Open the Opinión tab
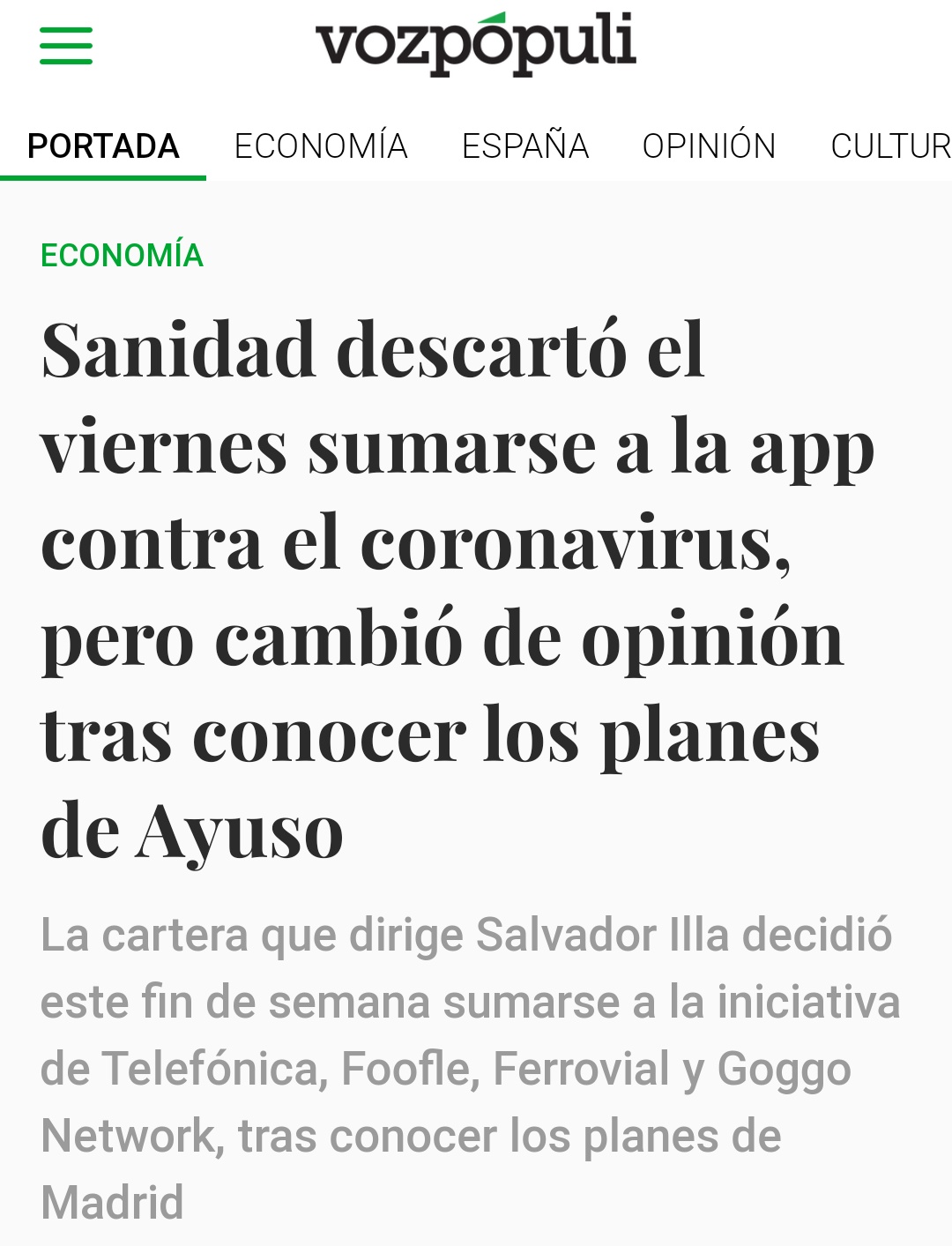 [x=709, y=146]
